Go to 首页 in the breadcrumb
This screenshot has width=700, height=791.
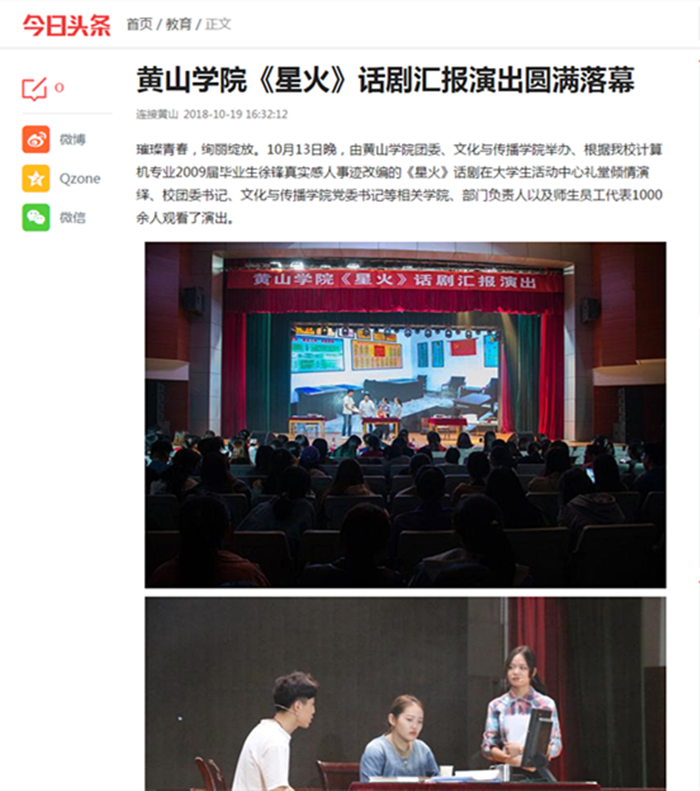[140, 24]
